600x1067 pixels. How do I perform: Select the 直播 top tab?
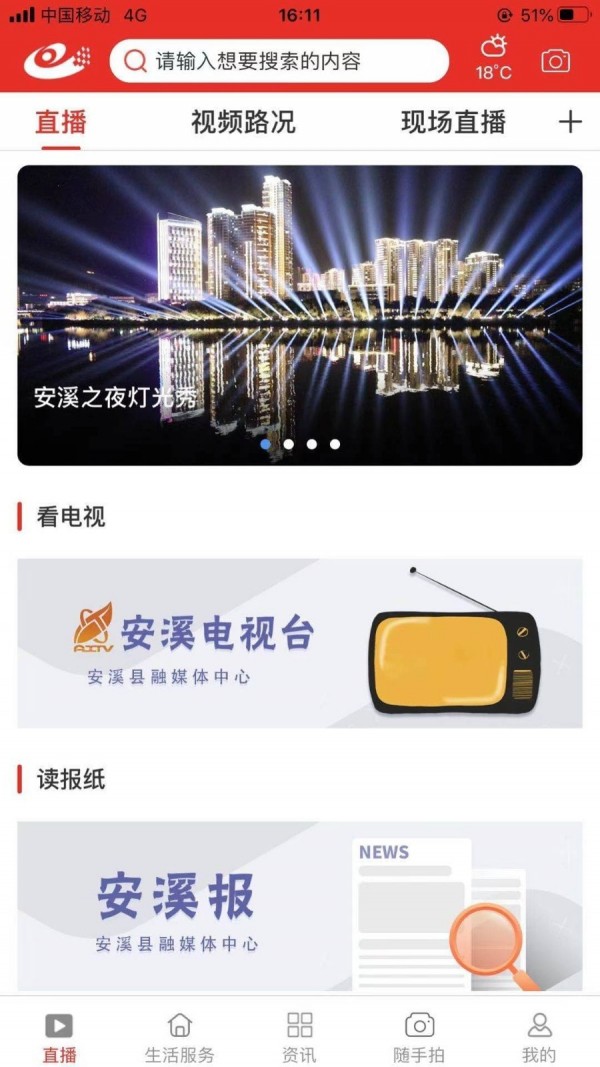[x=61, y=123]
